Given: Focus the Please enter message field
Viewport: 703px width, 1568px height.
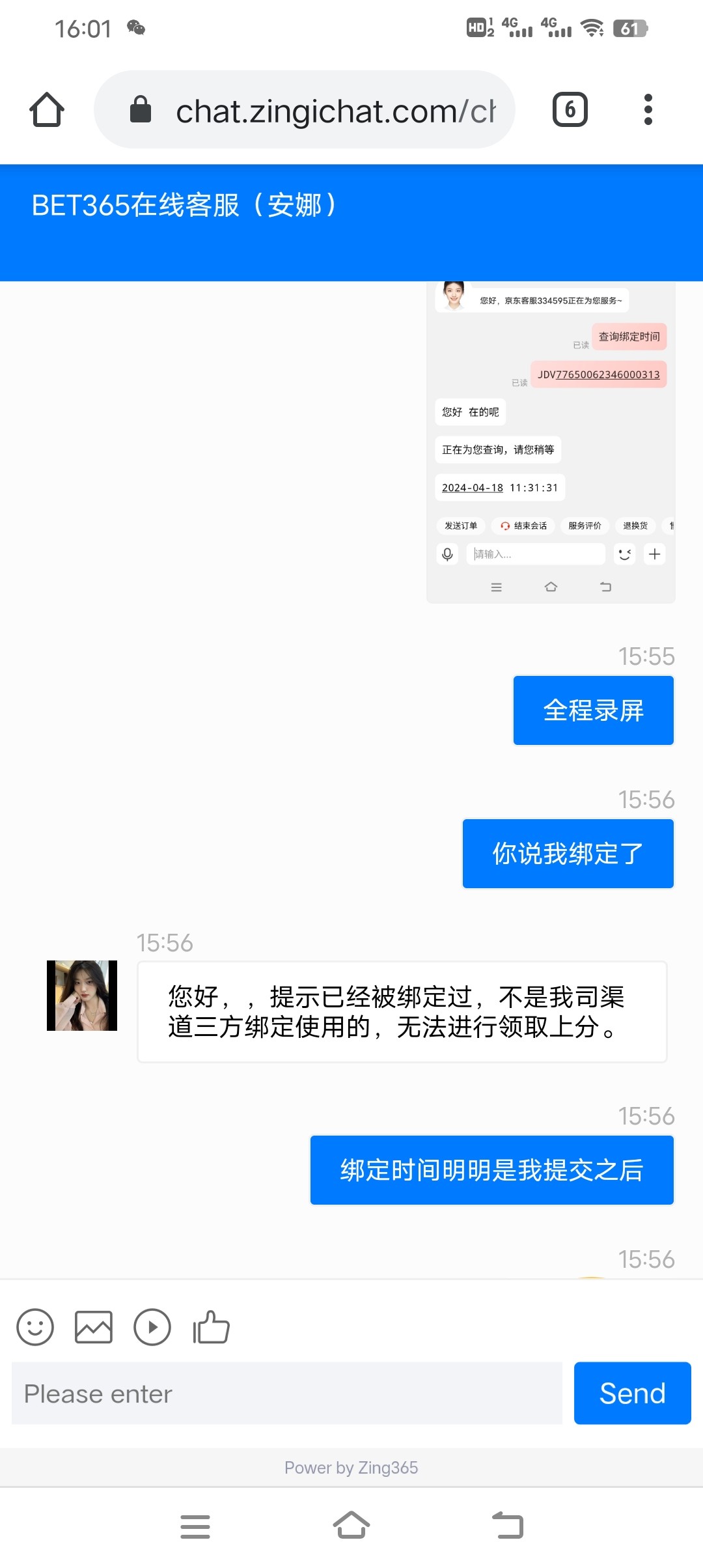Looking at the screenshot, I should click(286, 1393).
